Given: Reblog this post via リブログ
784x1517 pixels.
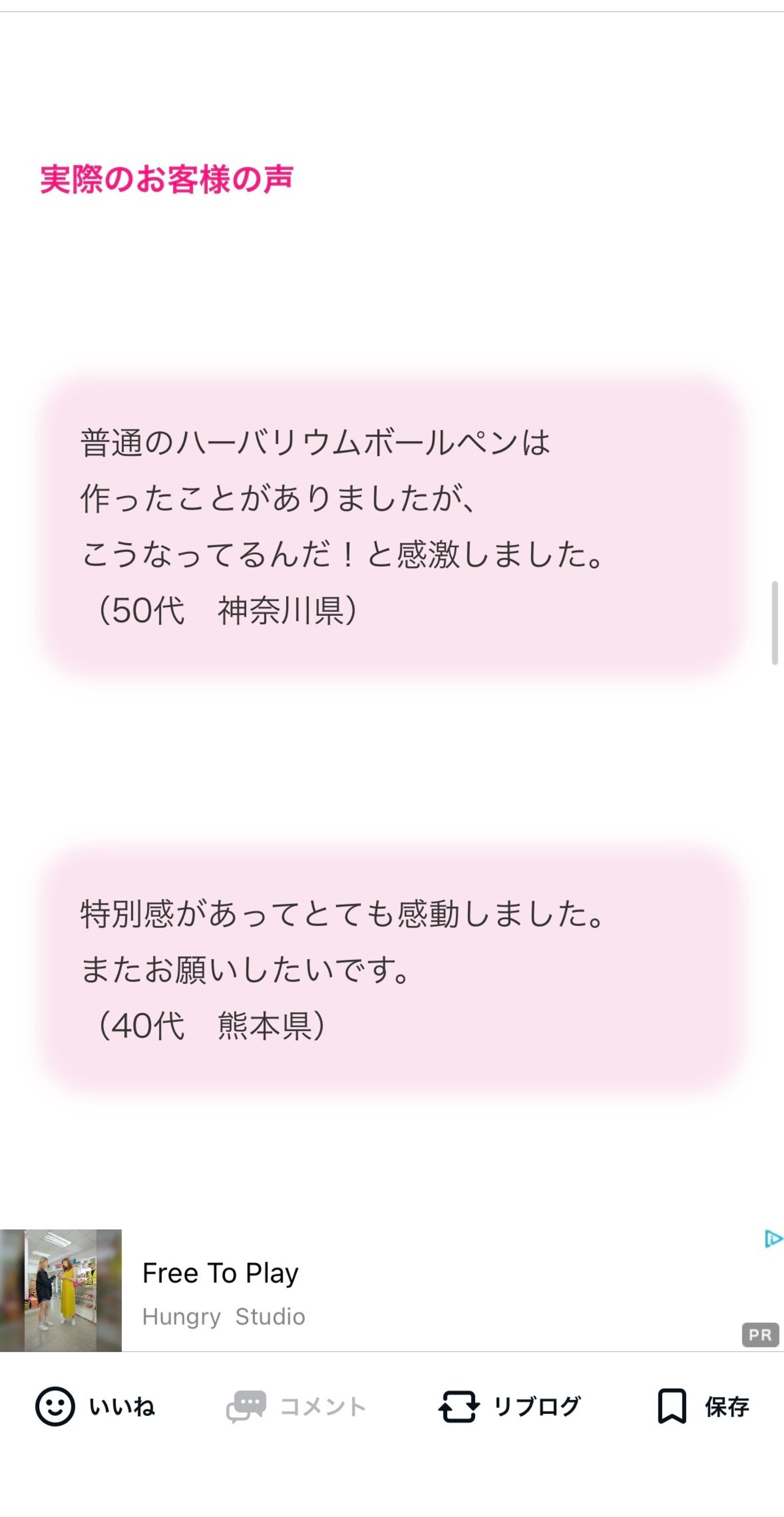Looking at the screenshot, I should click(x=510, y=1406).
